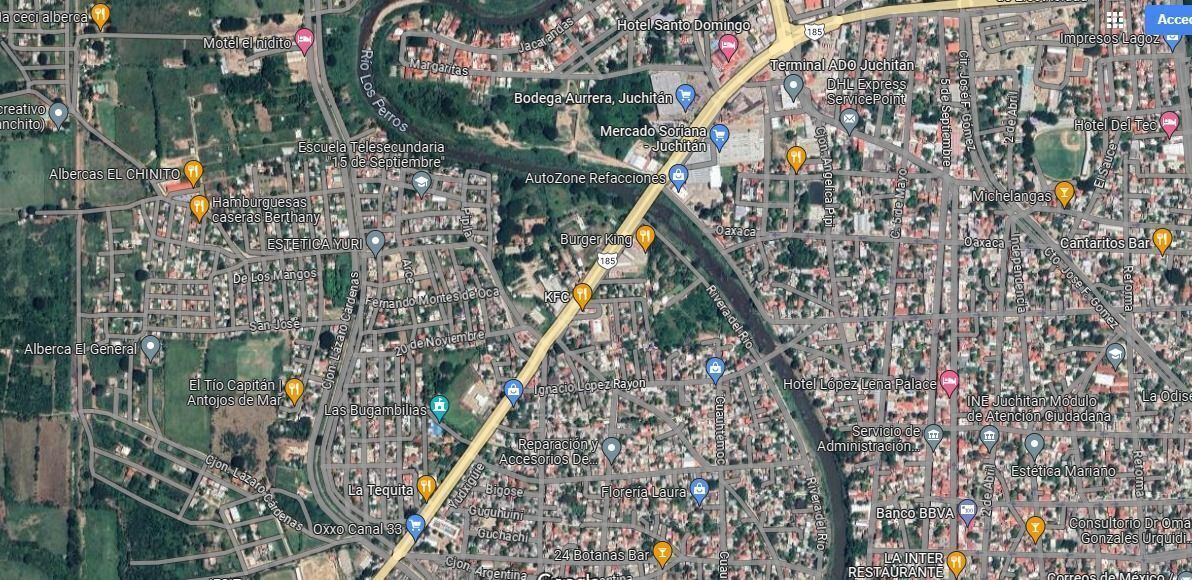Open the La Tequita restaurant pin

coord(427,487)
